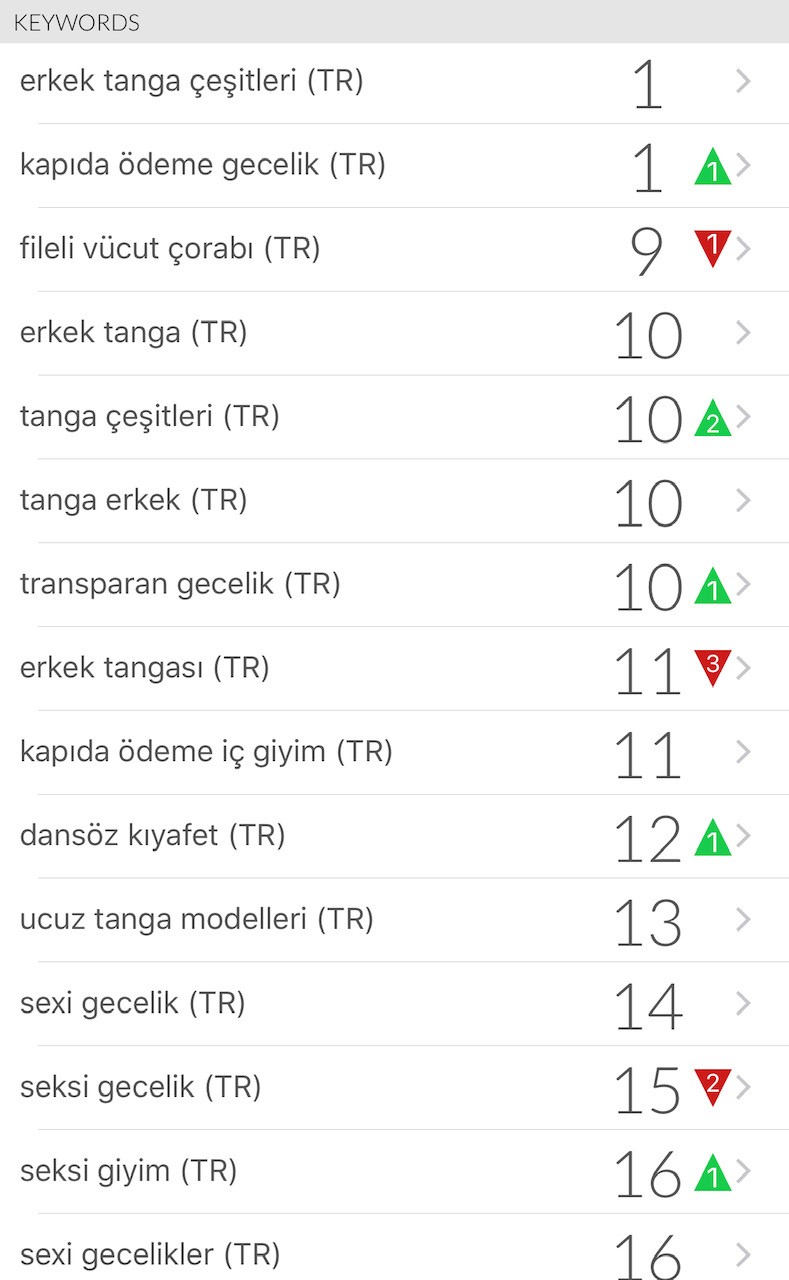Open 'dansöz kıyafet' keyword details
This screenshot has width=789, height=1280.
coord(394,838)
